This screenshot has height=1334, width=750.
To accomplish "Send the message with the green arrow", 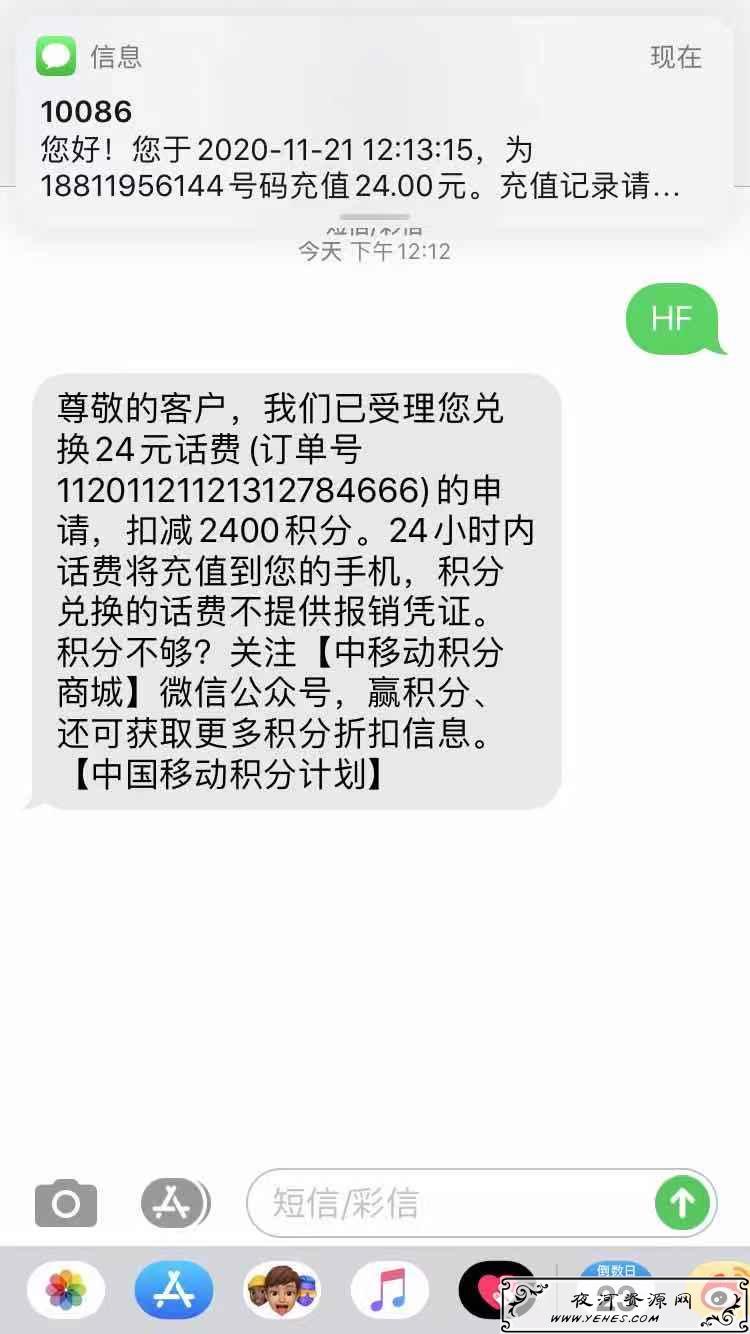I will [682, 1203].
